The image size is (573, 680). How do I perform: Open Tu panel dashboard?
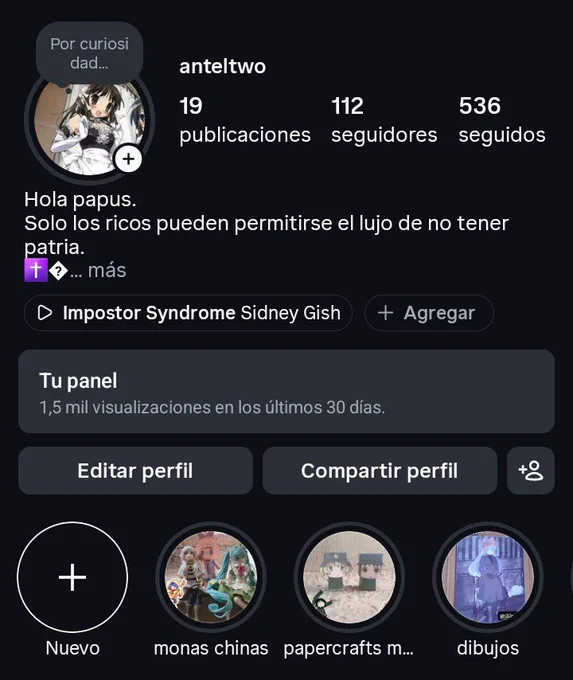(x=286, y=392)
